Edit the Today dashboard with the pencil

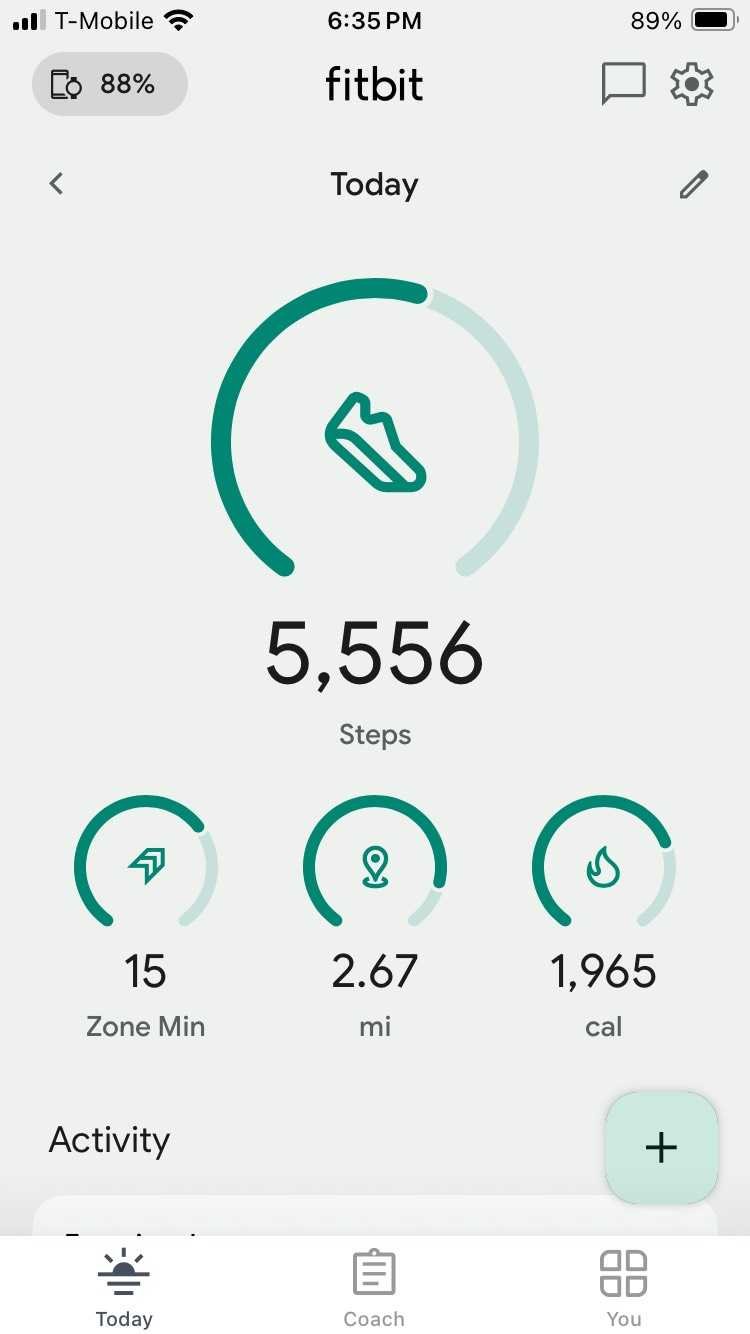(693, 184)
